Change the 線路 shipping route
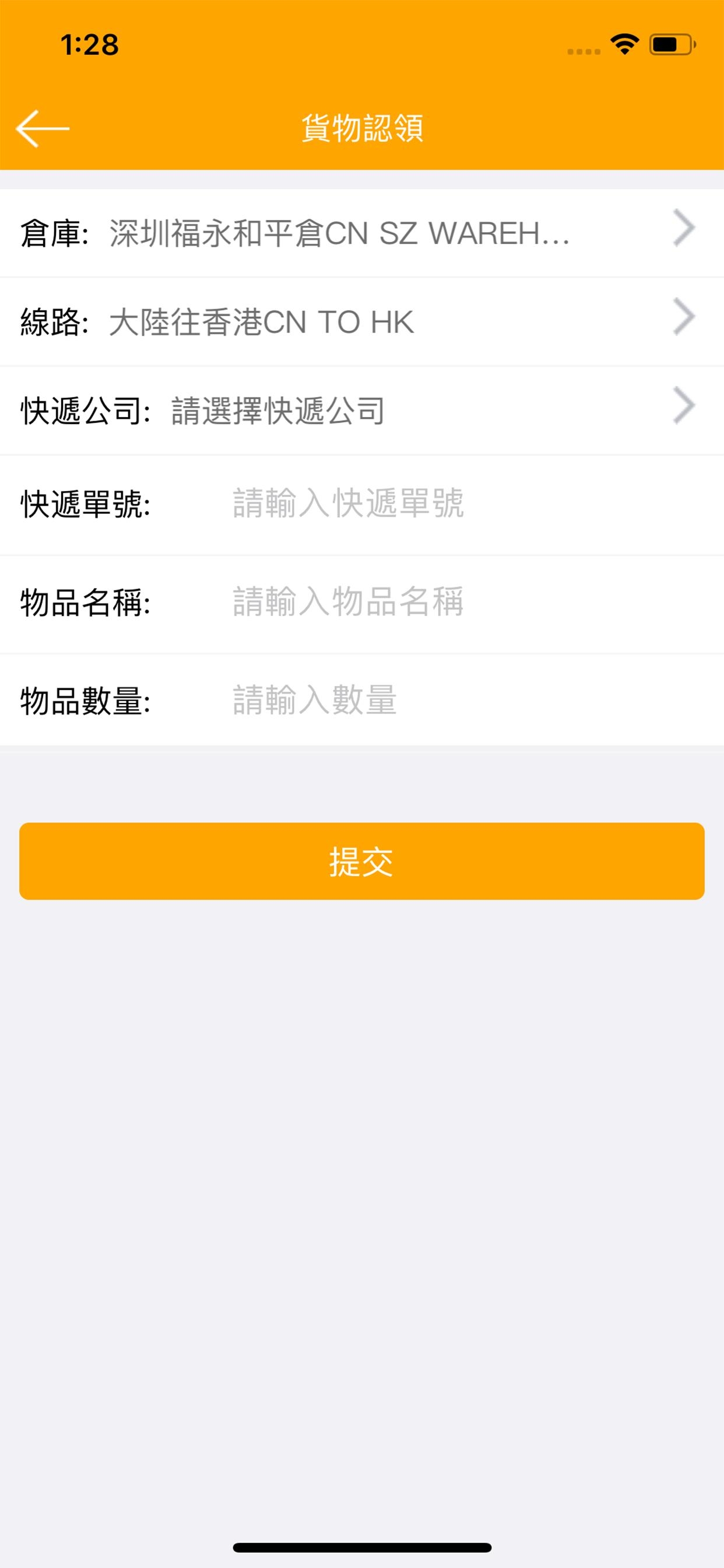724x1568 pixels. [362, 322]
